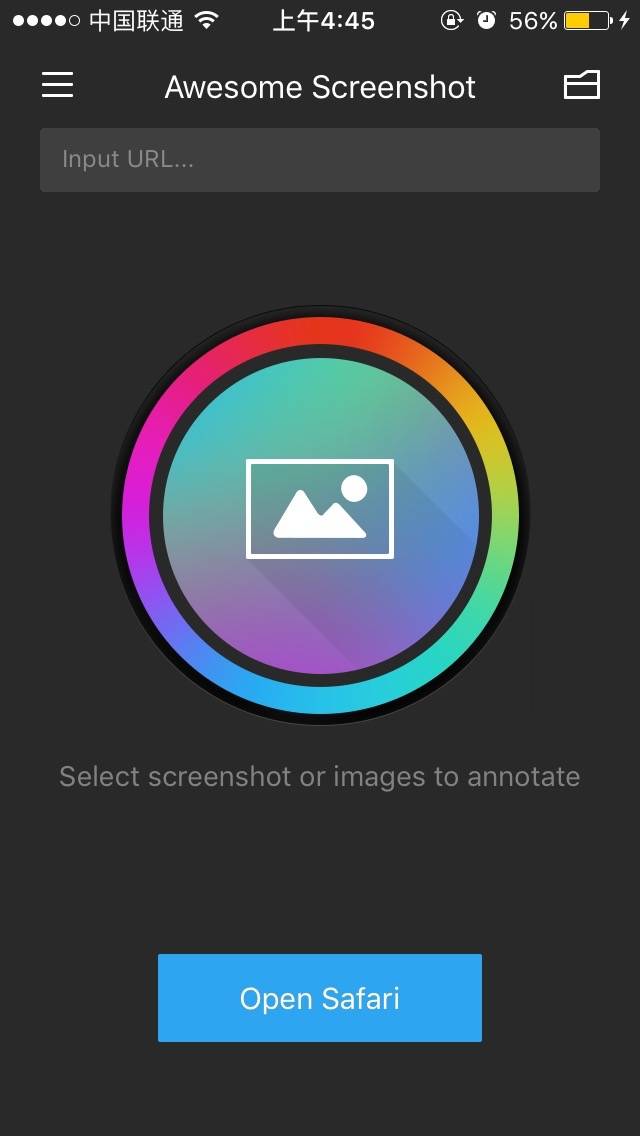This screenshot has width=640, height=1136.
Task: Focus the Input URL field
Action: coord(320,160)
